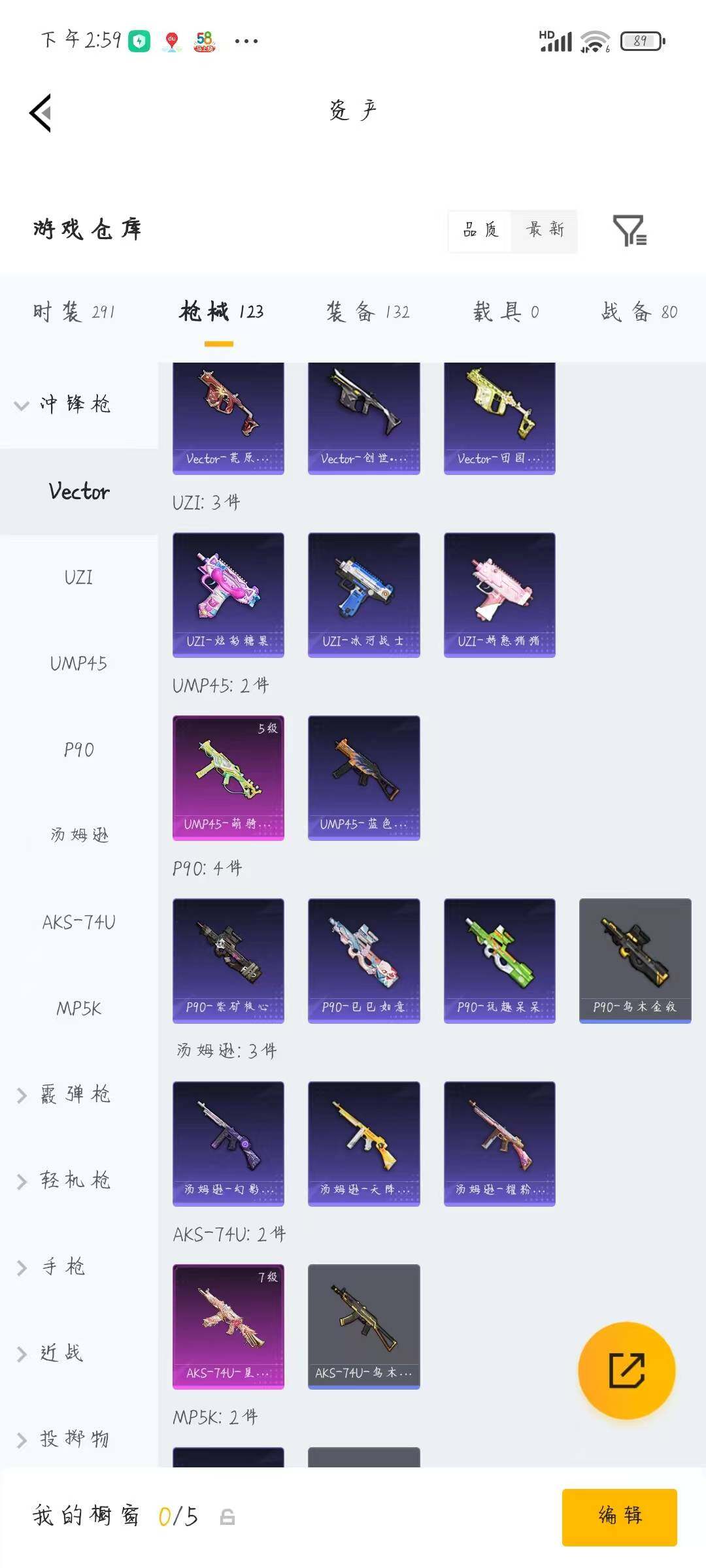Open the P90-乌木金纹 skin
The width and height of the screenshot is (706, 1568).
pos(635,961)
